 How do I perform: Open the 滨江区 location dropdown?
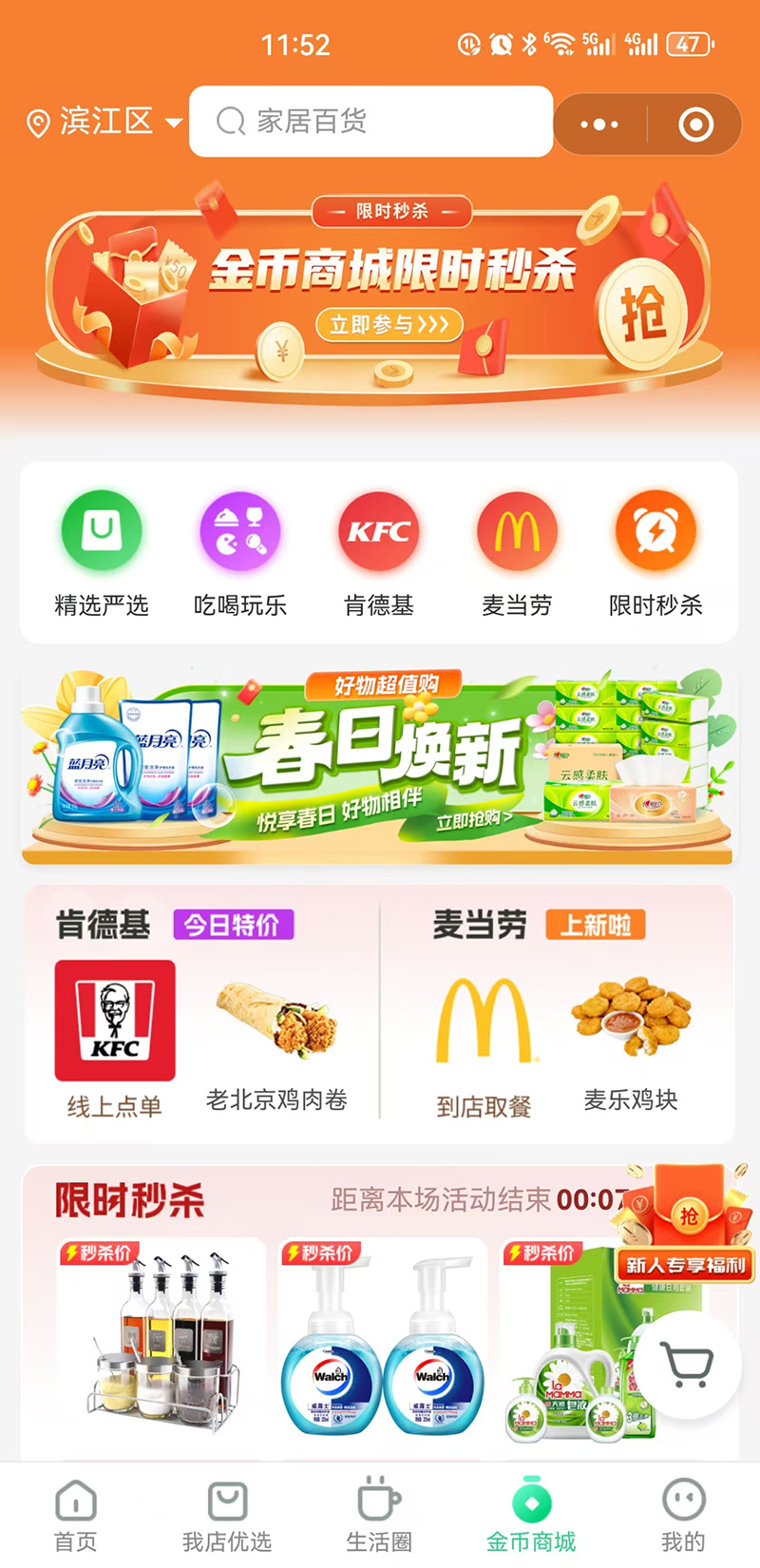pos(104,122)
